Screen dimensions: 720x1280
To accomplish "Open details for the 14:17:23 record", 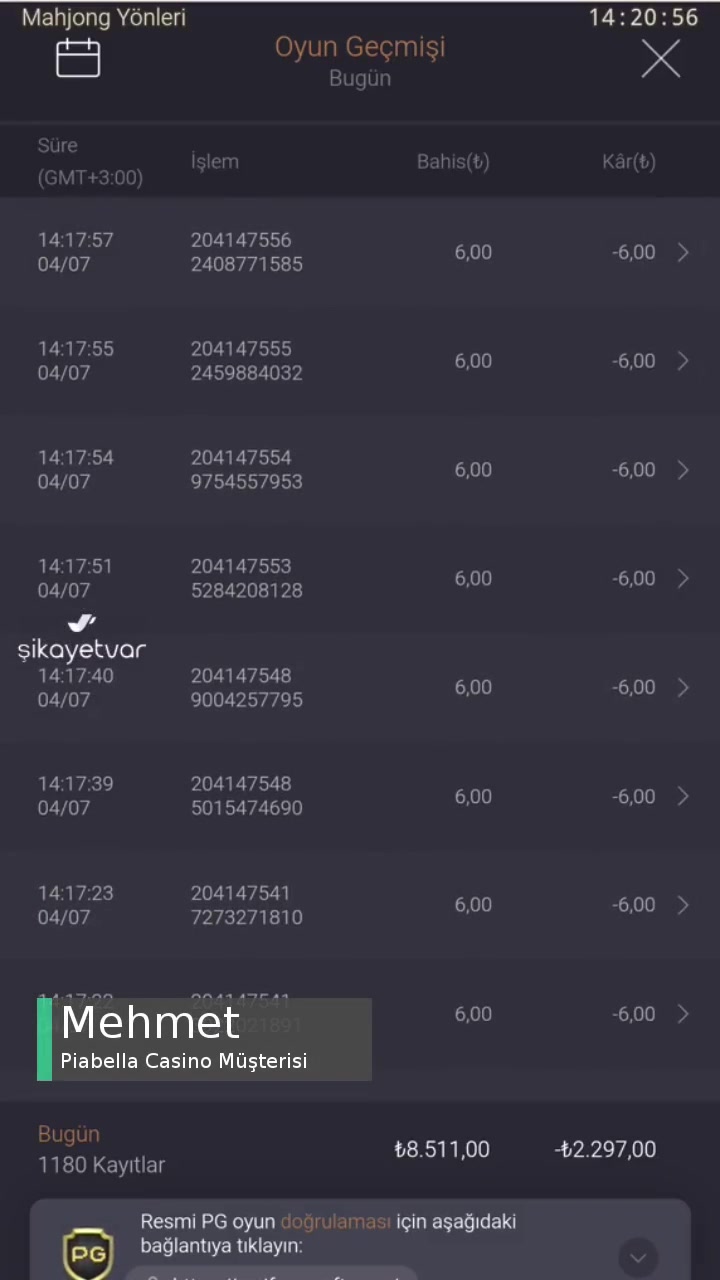I will pyautogui.click(x=683, y=904).
